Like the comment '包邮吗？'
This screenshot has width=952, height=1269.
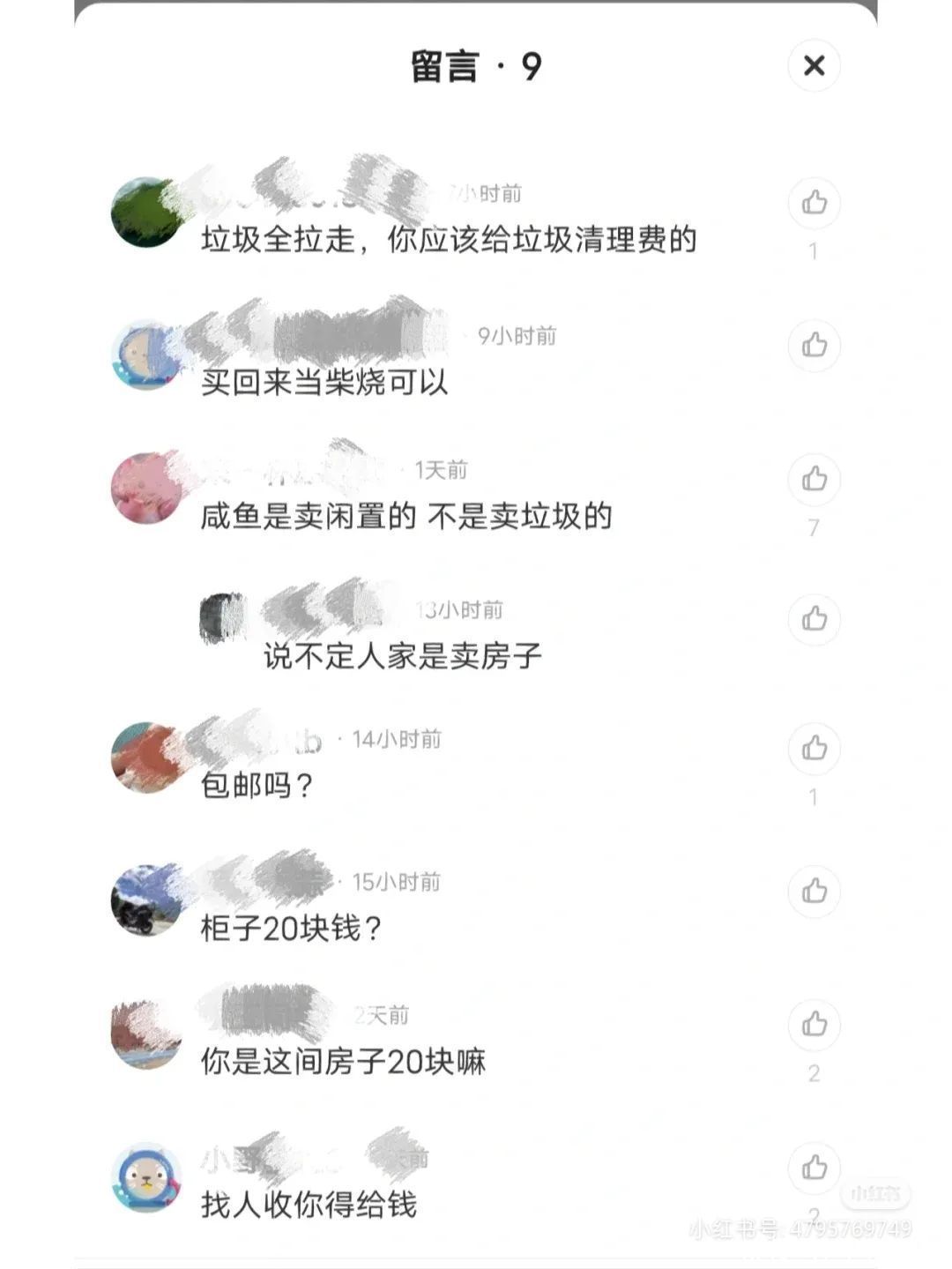click(x=814, y=748)
